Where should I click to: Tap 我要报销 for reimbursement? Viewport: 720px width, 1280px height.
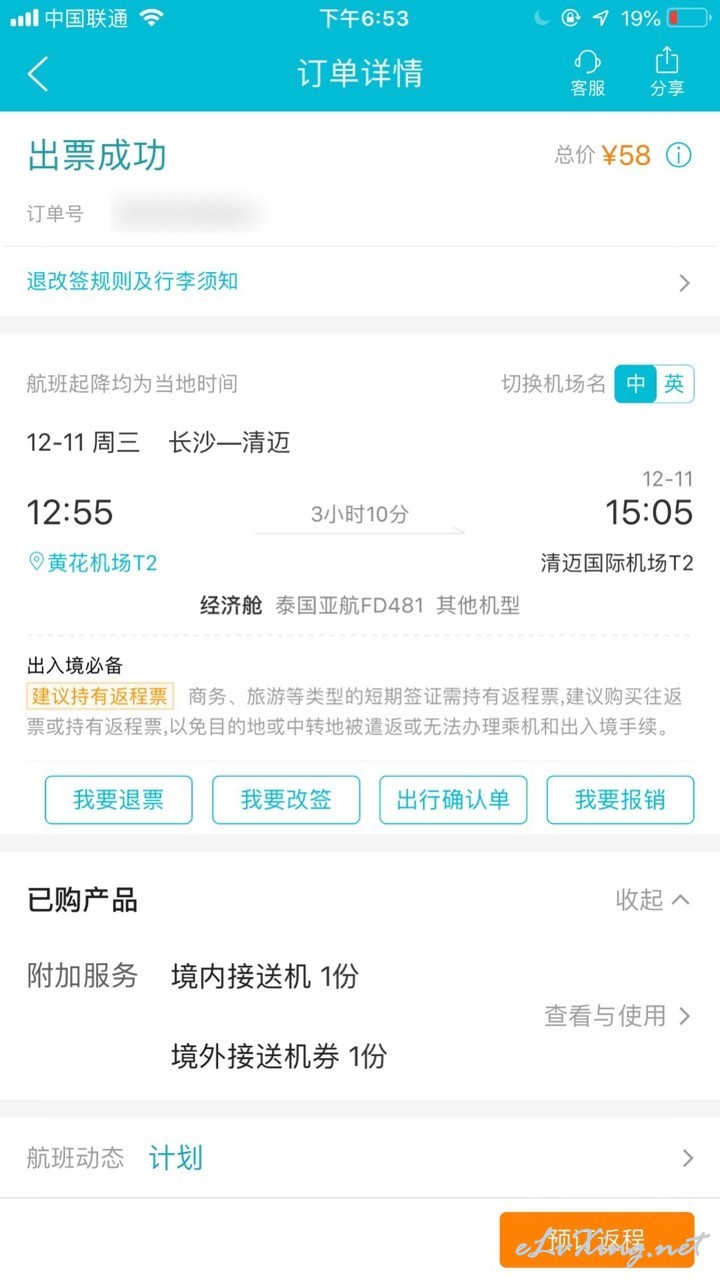point(620,799)
